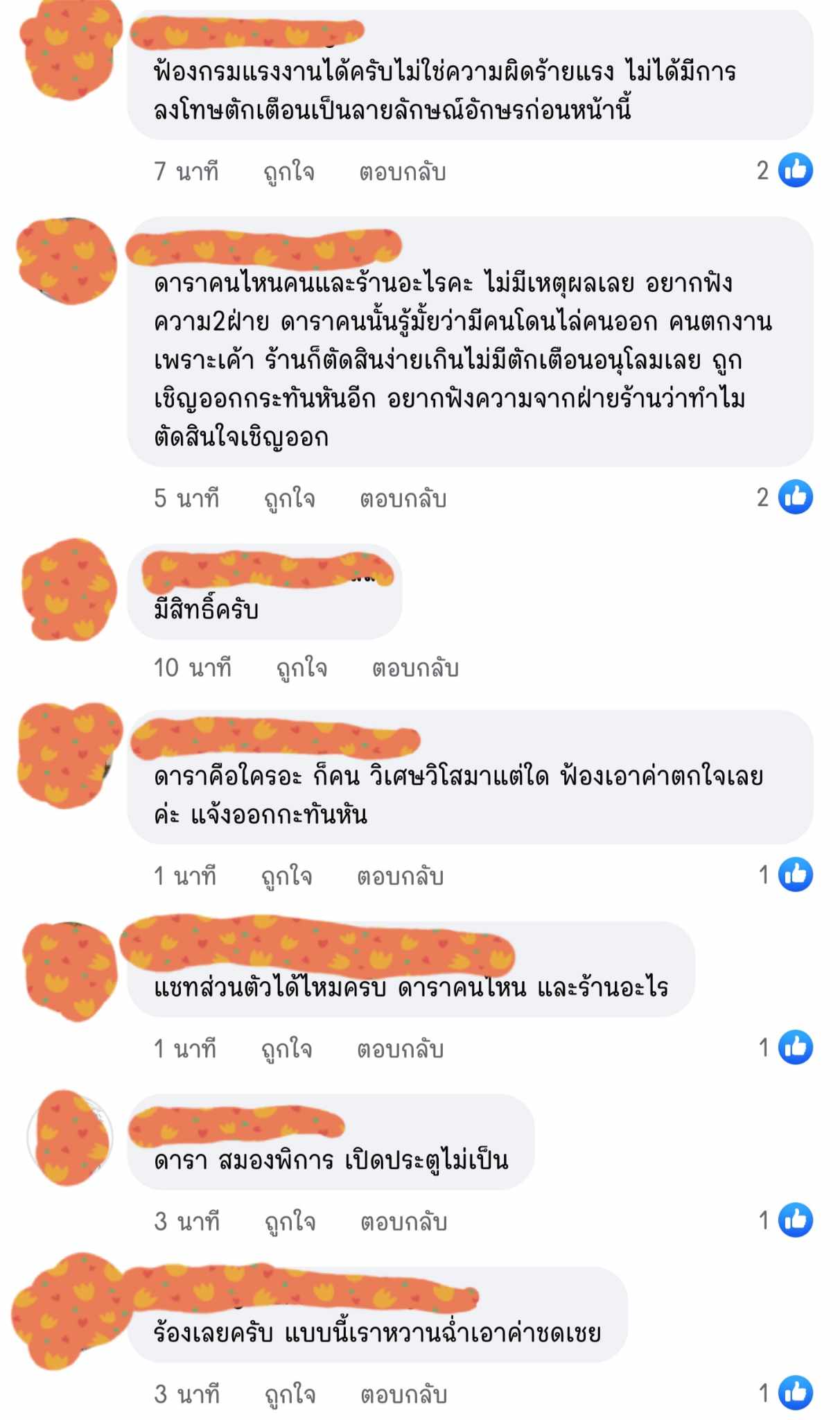Reply to the ร้องเลยครับ comment

click(x=403, y=1394)
